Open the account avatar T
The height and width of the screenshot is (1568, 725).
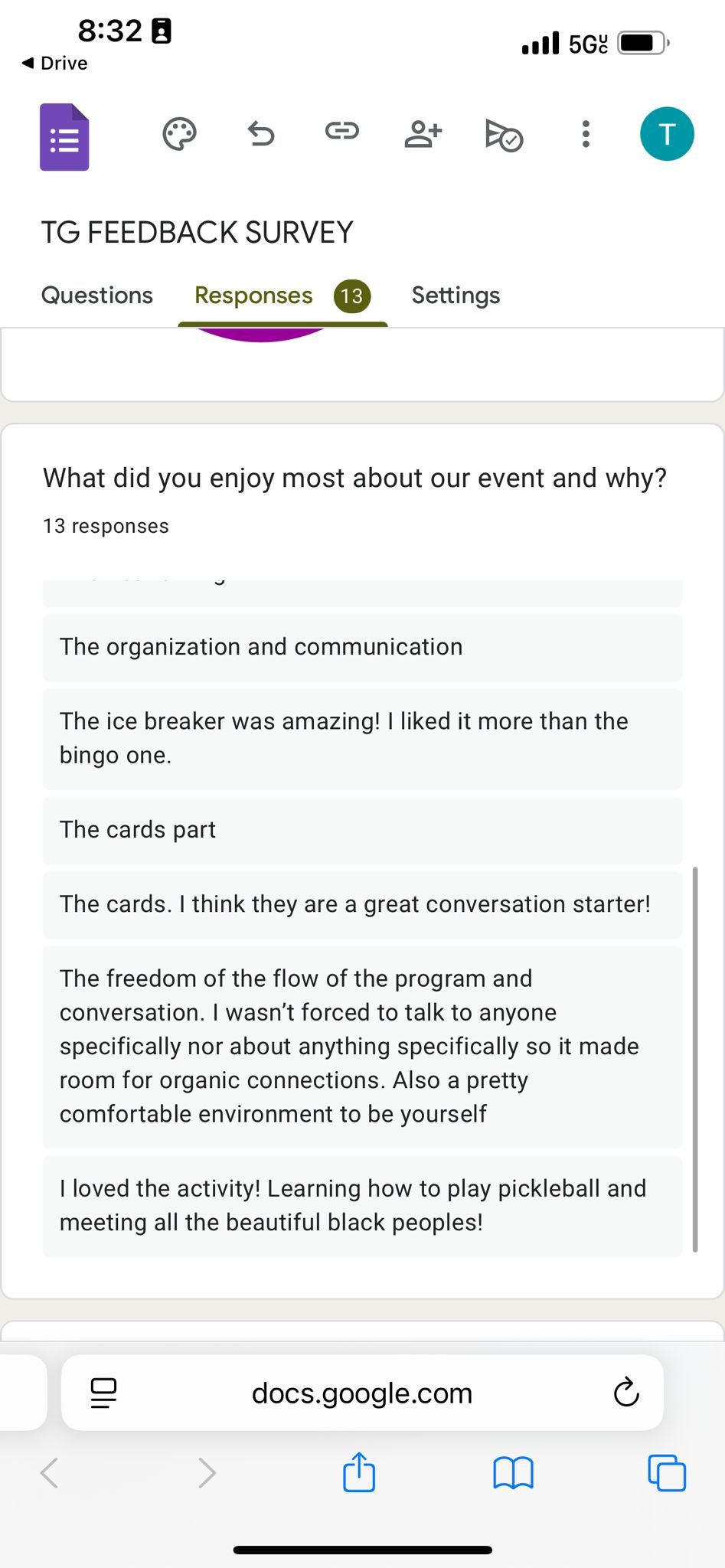(x=667, y=135)
